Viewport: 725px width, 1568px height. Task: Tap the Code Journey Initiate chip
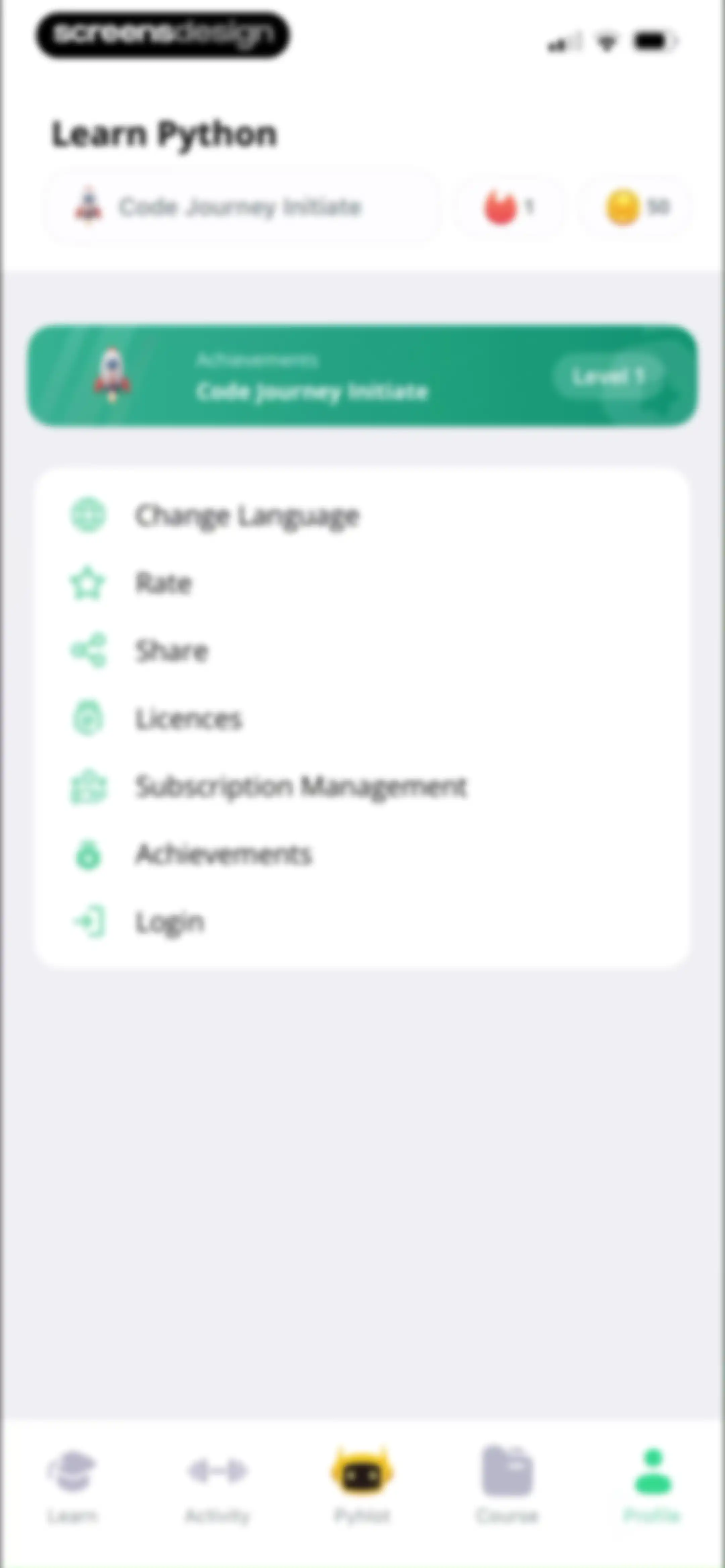(242, 207)
